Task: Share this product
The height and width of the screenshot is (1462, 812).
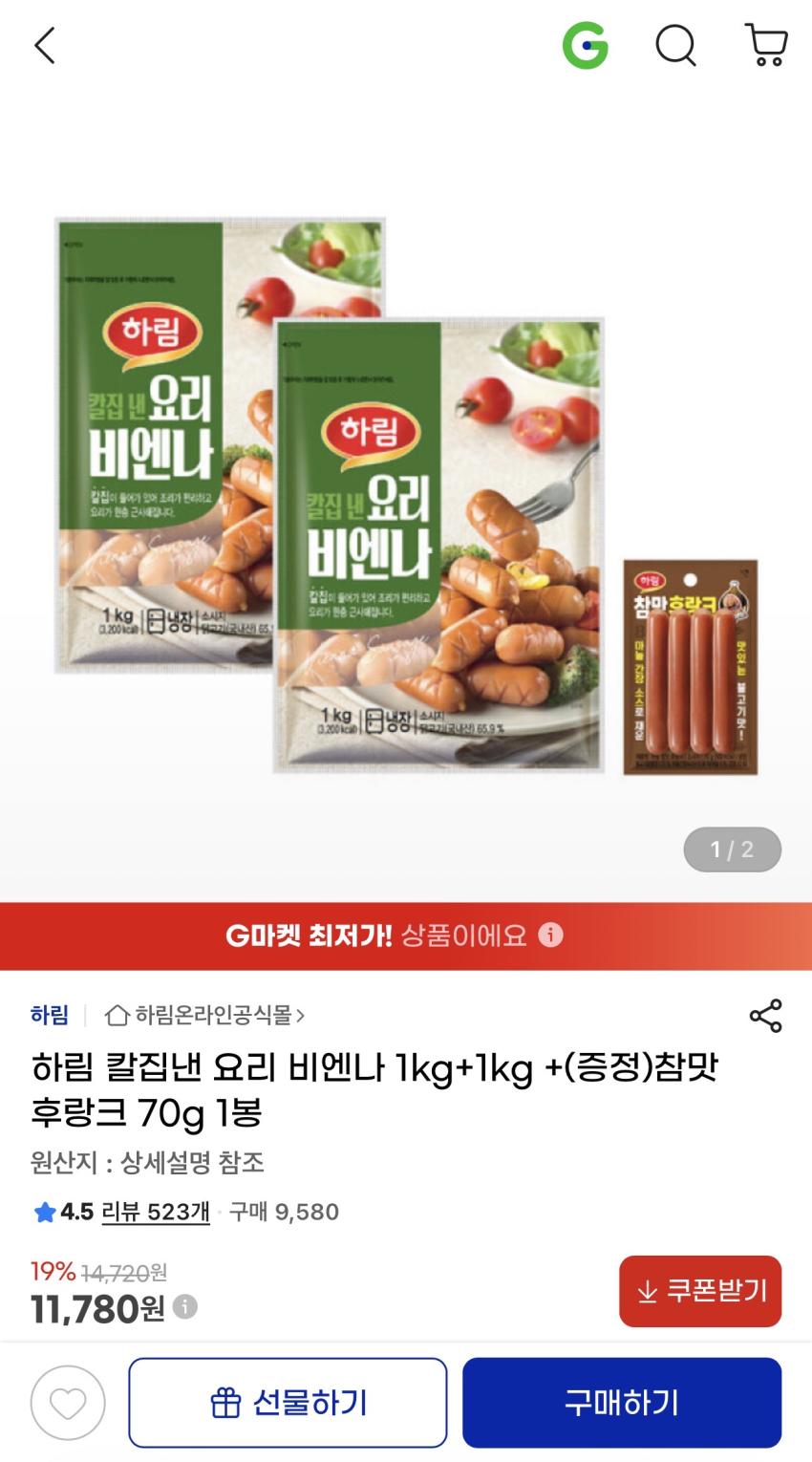Action: tap(765, 1016)
